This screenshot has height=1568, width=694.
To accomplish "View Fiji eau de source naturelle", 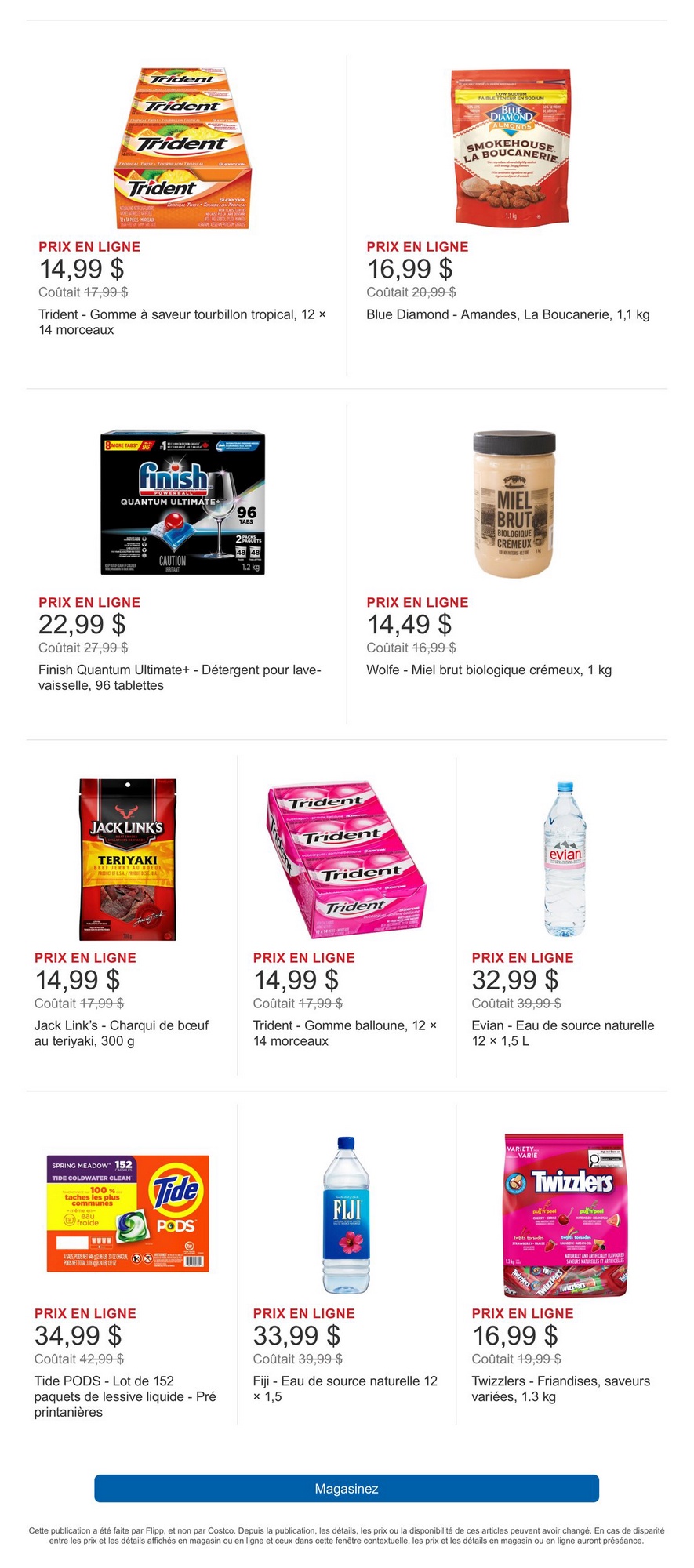I will [x=346, y=1214].
